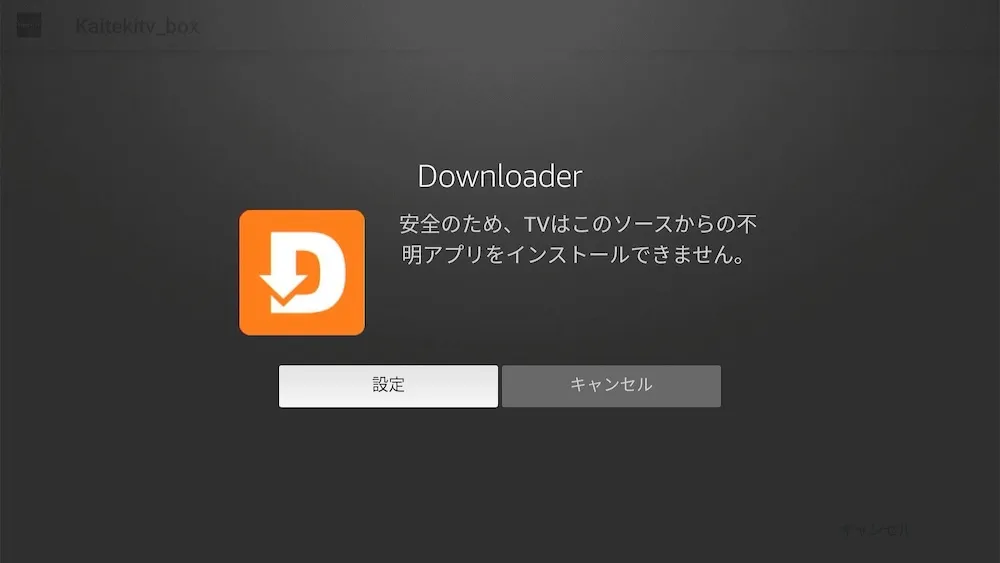Open 設定 to allow unknown apps

[388, 386]
